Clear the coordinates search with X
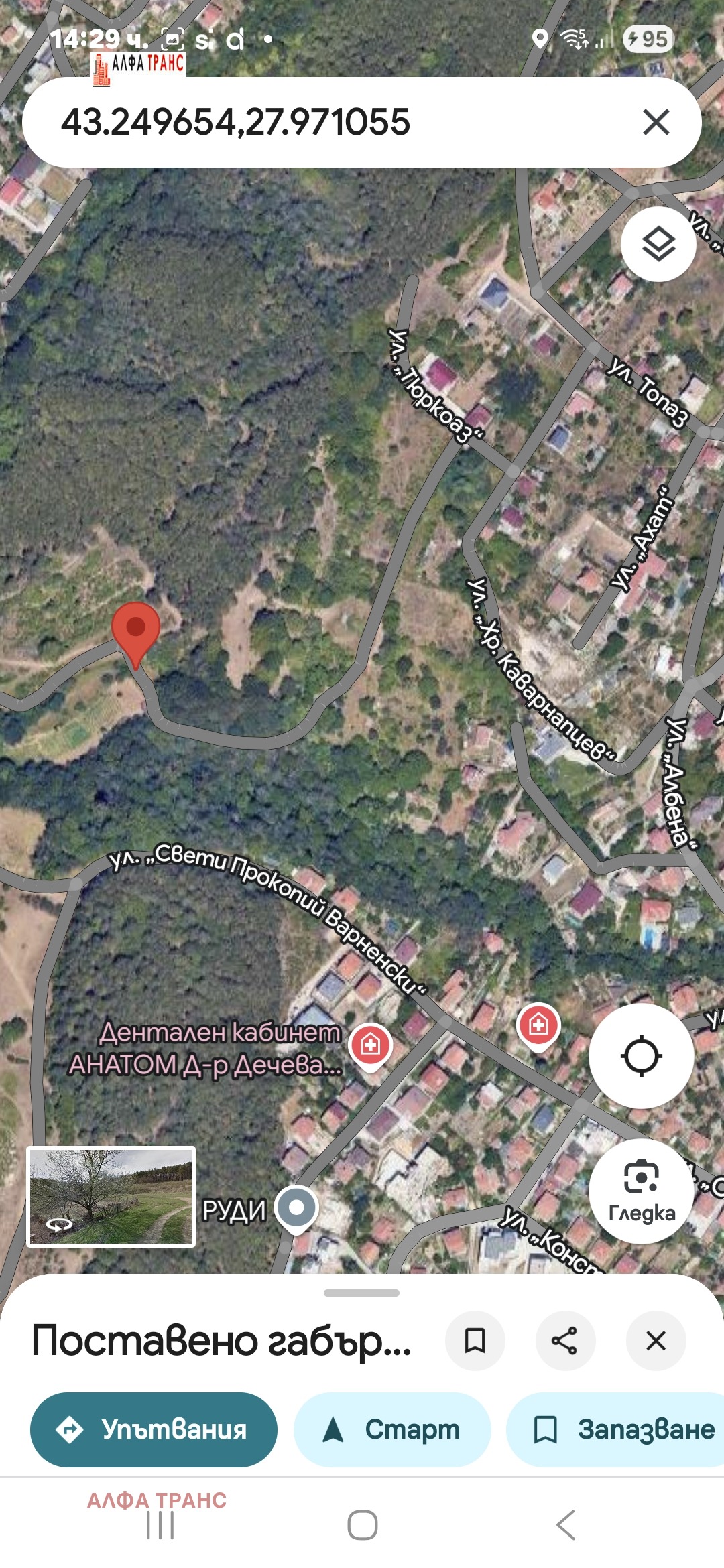Image resolution: width=724 pixels, height=1568 pixels. (656, 122)
